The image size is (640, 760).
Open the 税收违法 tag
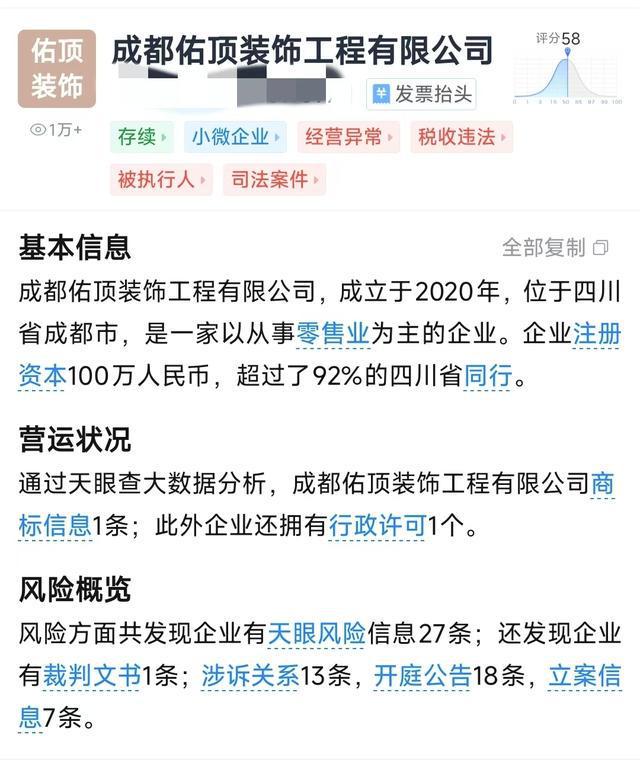461,137
